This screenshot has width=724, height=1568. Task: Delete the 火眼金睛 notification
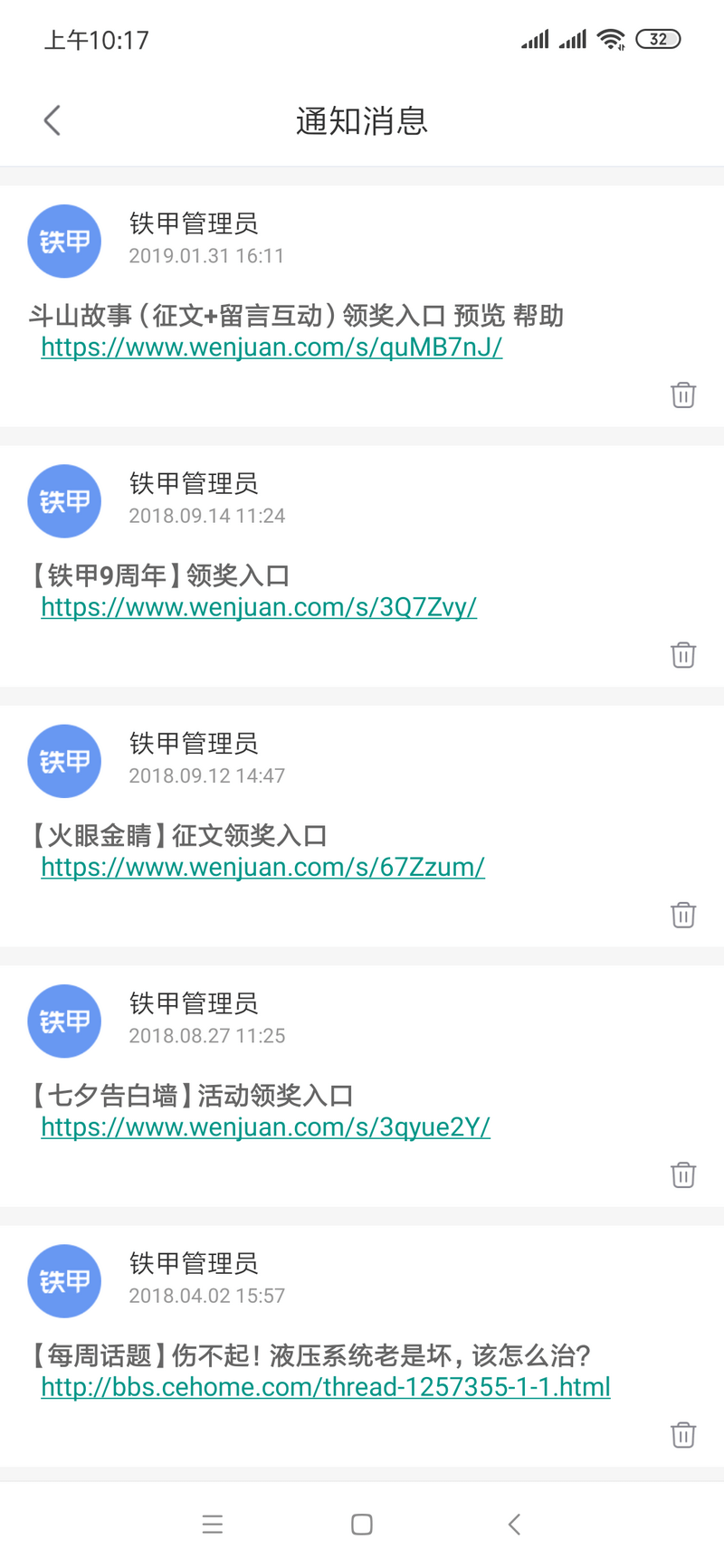point(683,915)
